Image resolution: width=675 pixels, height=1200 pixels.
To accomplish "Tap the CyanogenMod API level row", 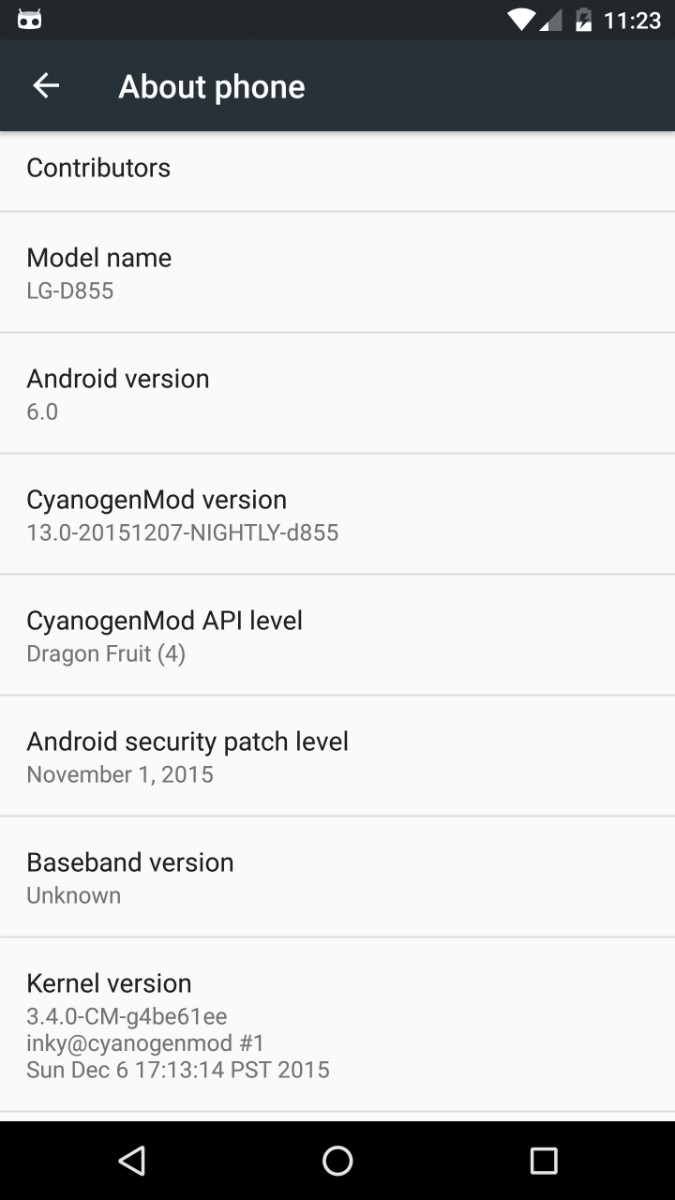I will pos(337,636).
